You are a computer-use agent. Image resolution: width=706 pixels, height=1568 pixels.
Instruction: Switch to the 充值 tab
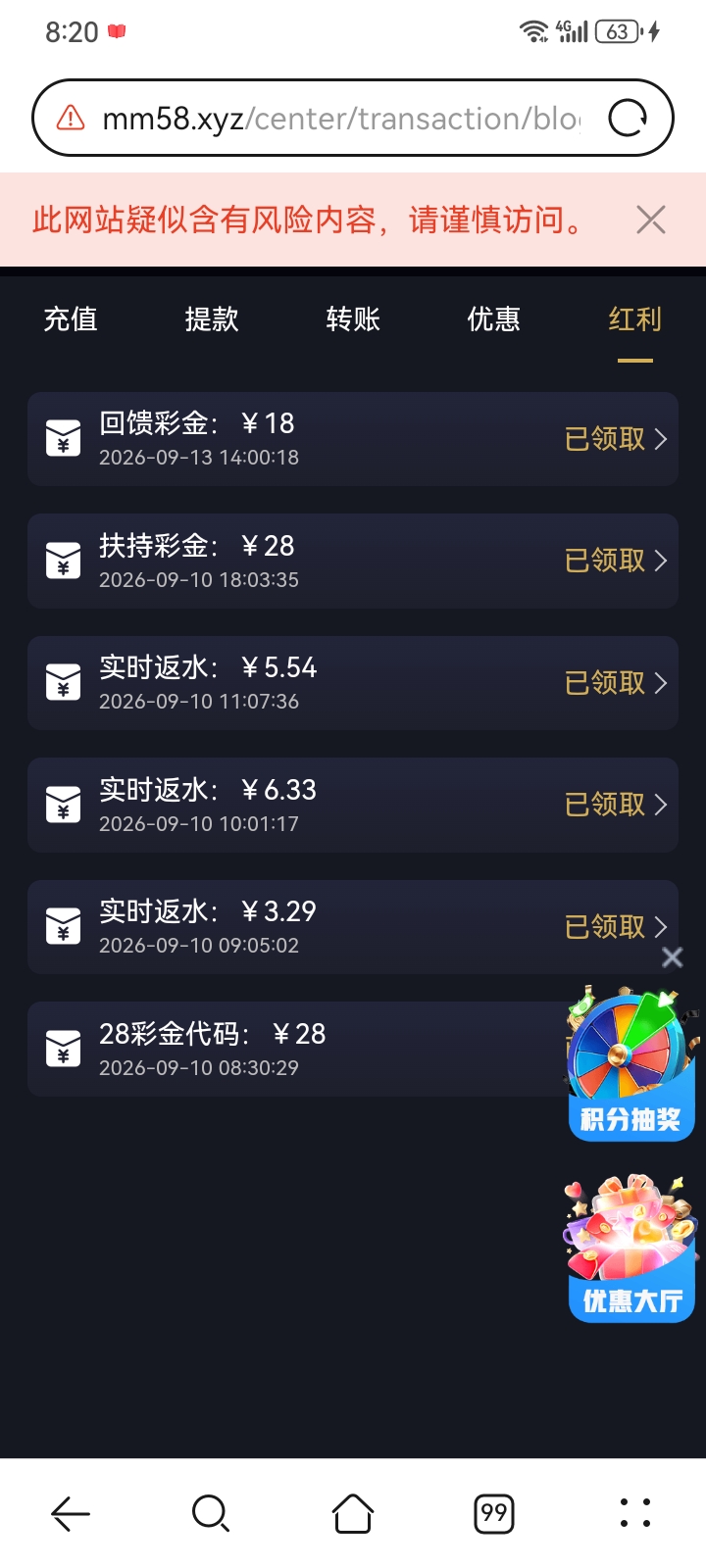71,318
